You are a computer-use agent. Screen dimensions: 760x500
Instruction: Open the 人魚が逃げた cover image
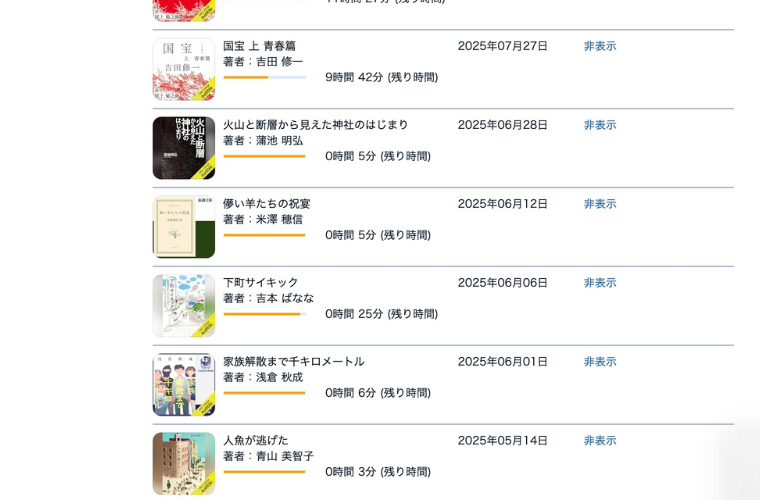[x=184, y=464]
